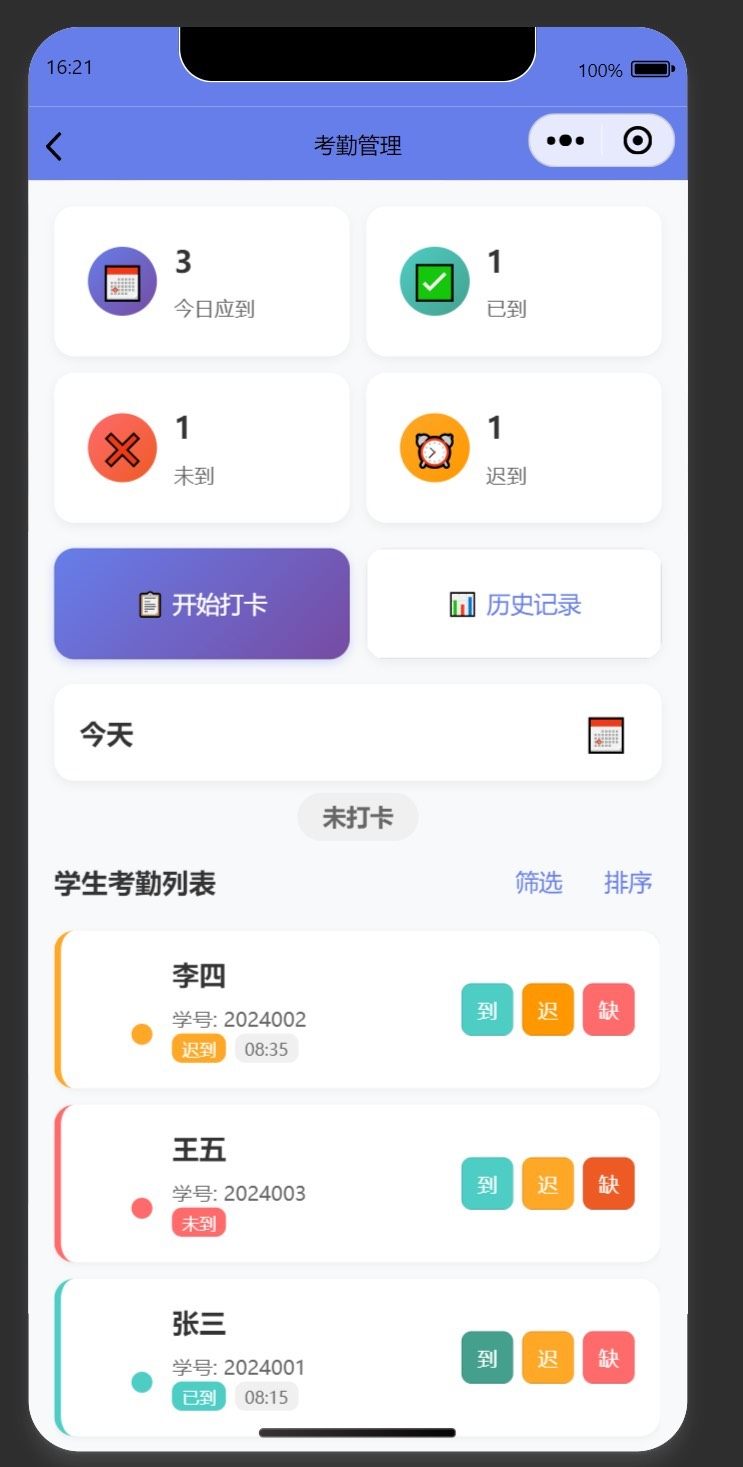This screenshot has height=1467, width=743.
Task: Mark 王五 as 迟 late
Action: [548, 1184]
